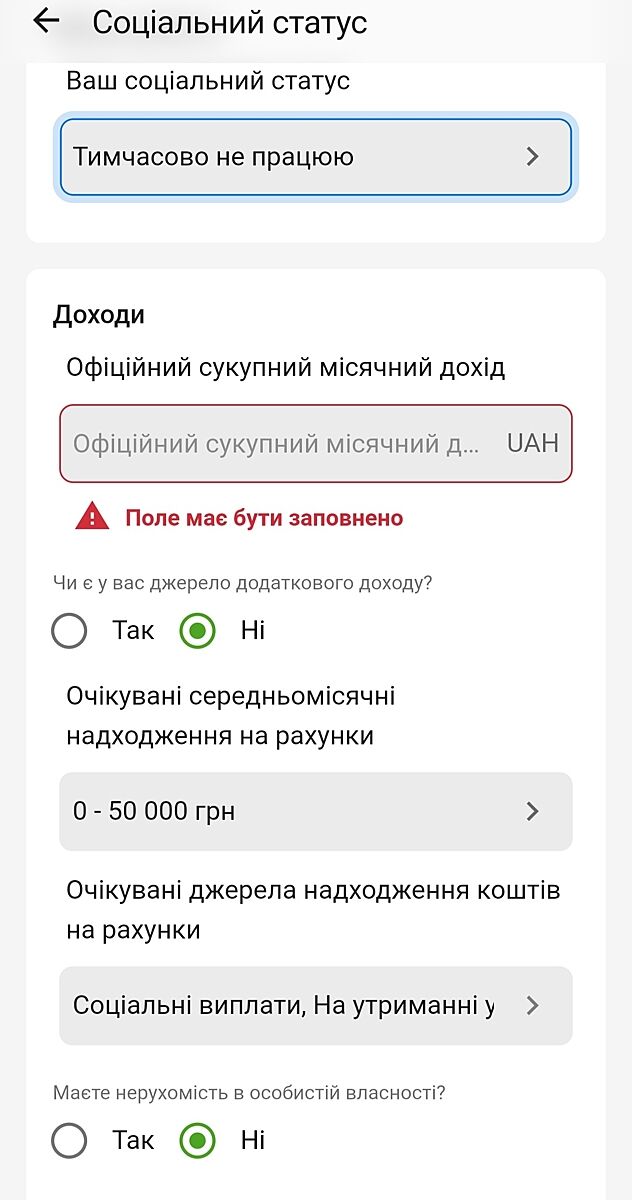Open the 'Тимчасово не працюю' status dropdown
This screenshot has width=632, height=1200.
click(315, 157)
